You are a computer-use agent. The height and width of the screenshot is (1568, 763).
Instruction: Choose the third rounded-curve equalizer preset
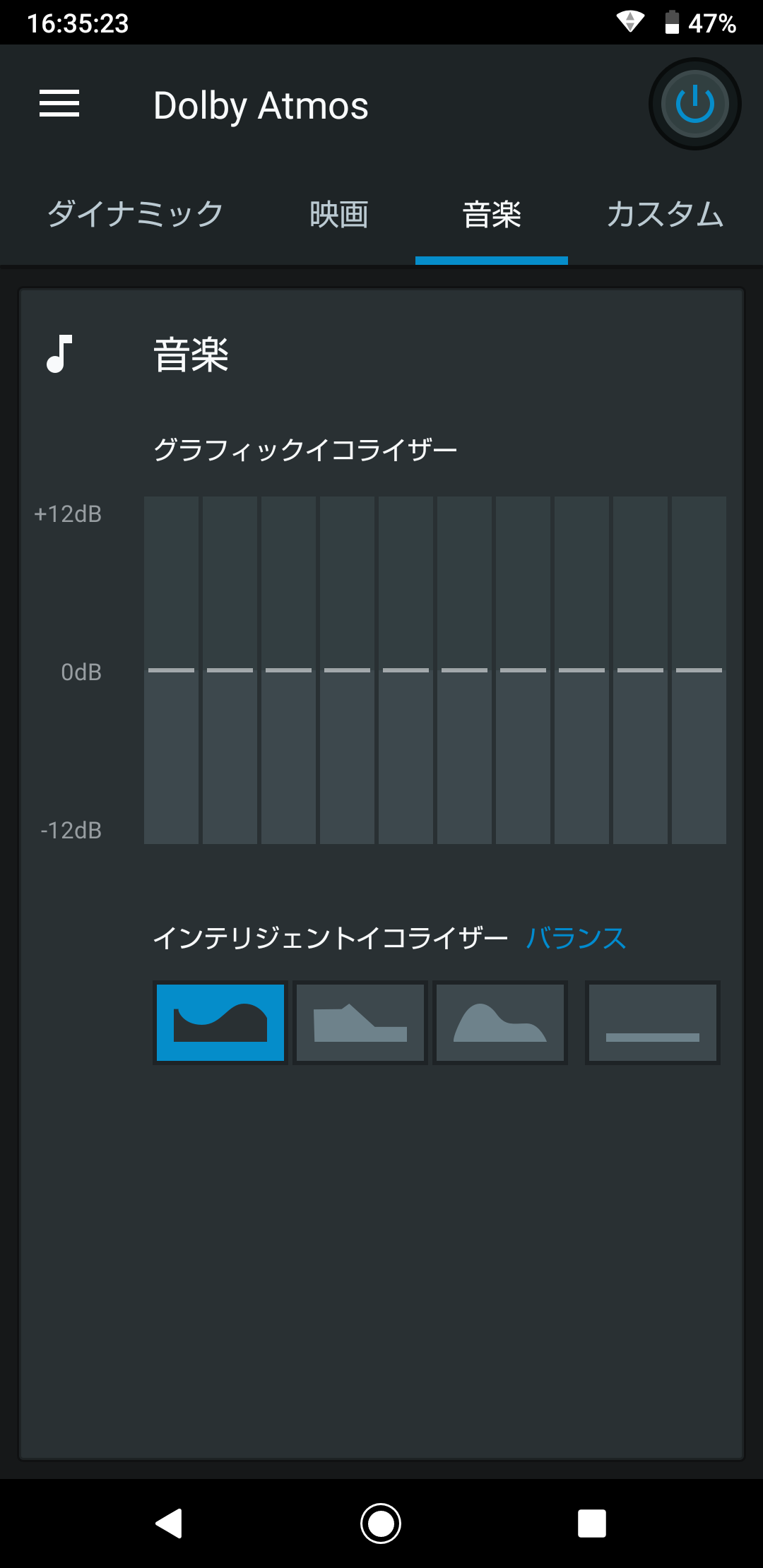[500, 1022]
